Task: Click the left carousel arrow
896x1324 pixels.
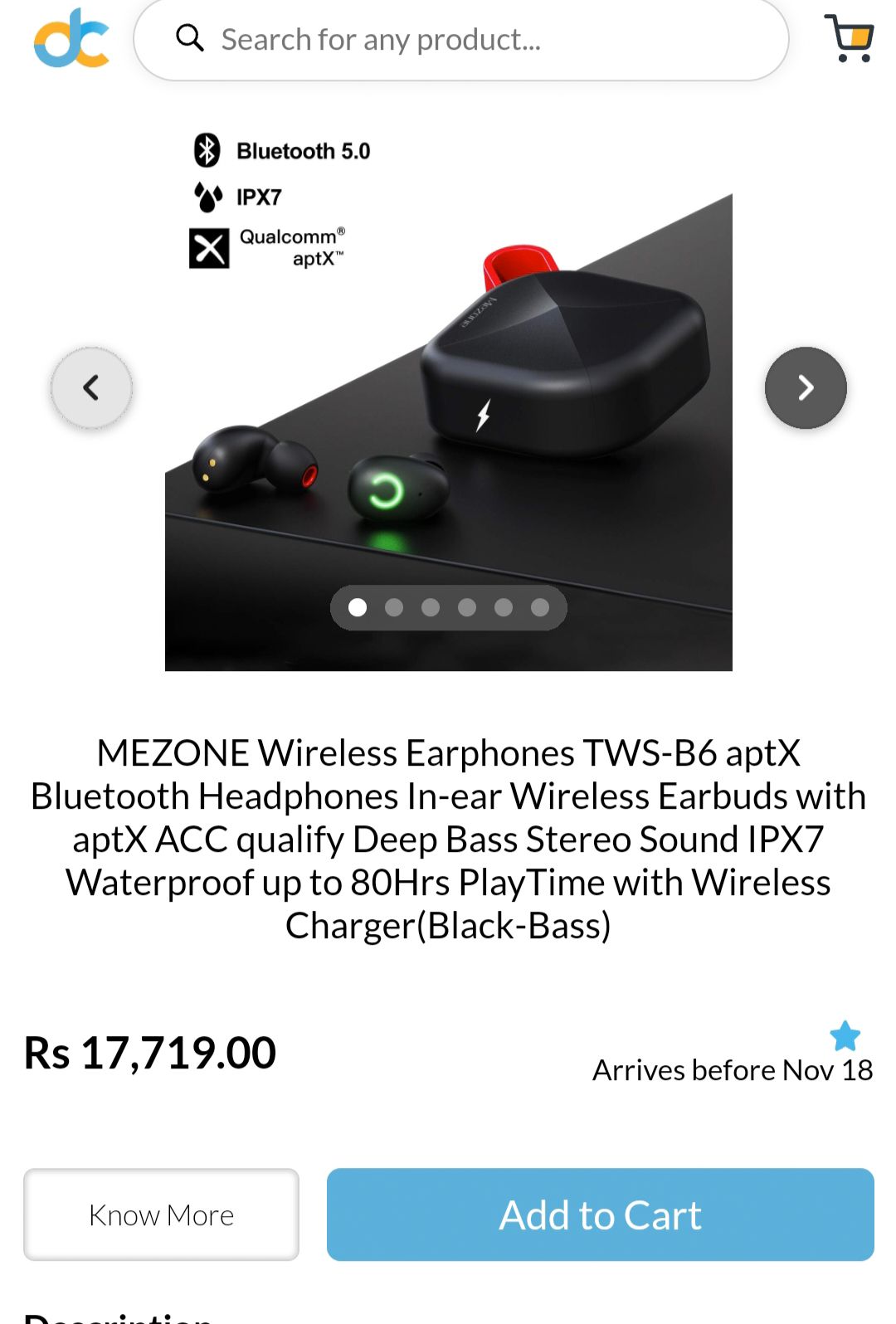Action: point(91,387)
